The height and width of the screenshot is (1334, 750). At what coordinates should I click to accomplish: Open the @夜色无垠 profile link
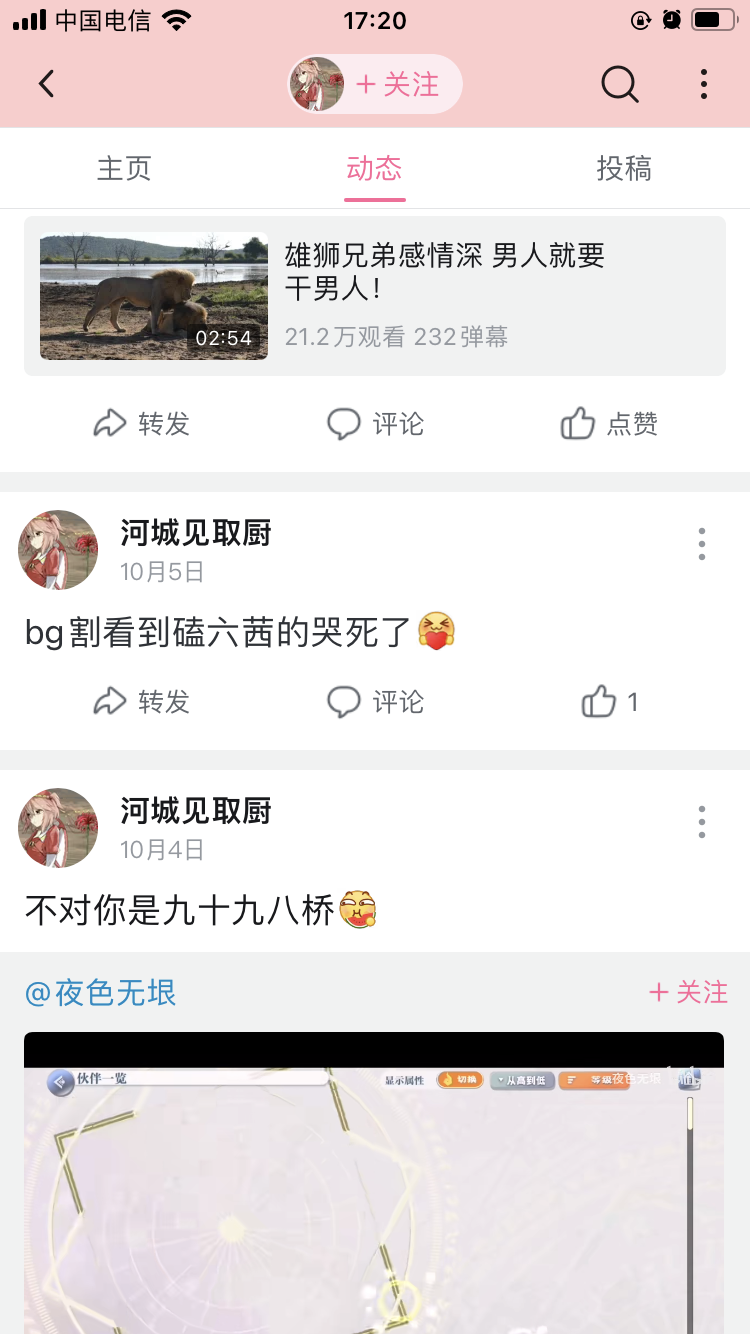tap(101, 993)
